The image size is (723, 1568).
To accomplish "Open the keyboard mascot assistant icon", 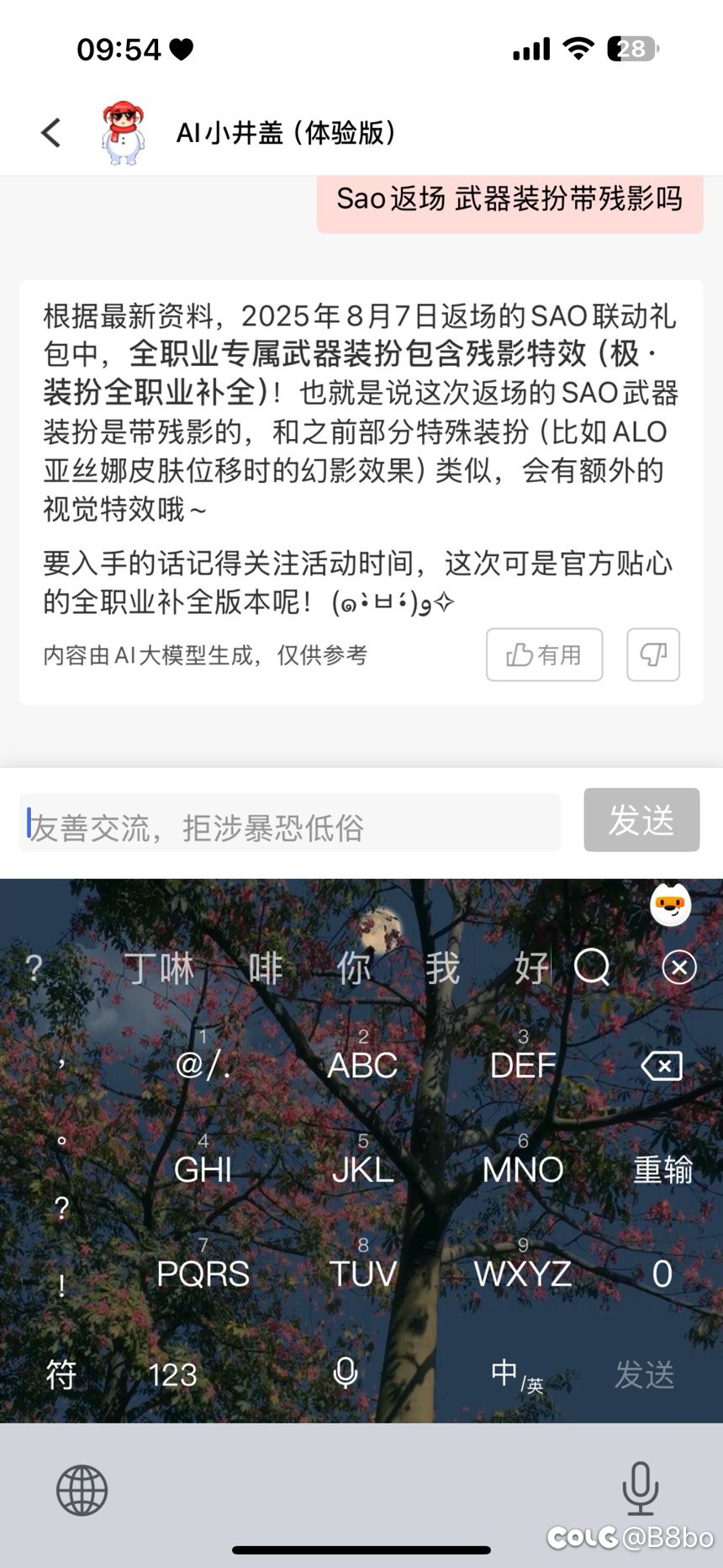I will pyautogui.click(x=671, y=906).
